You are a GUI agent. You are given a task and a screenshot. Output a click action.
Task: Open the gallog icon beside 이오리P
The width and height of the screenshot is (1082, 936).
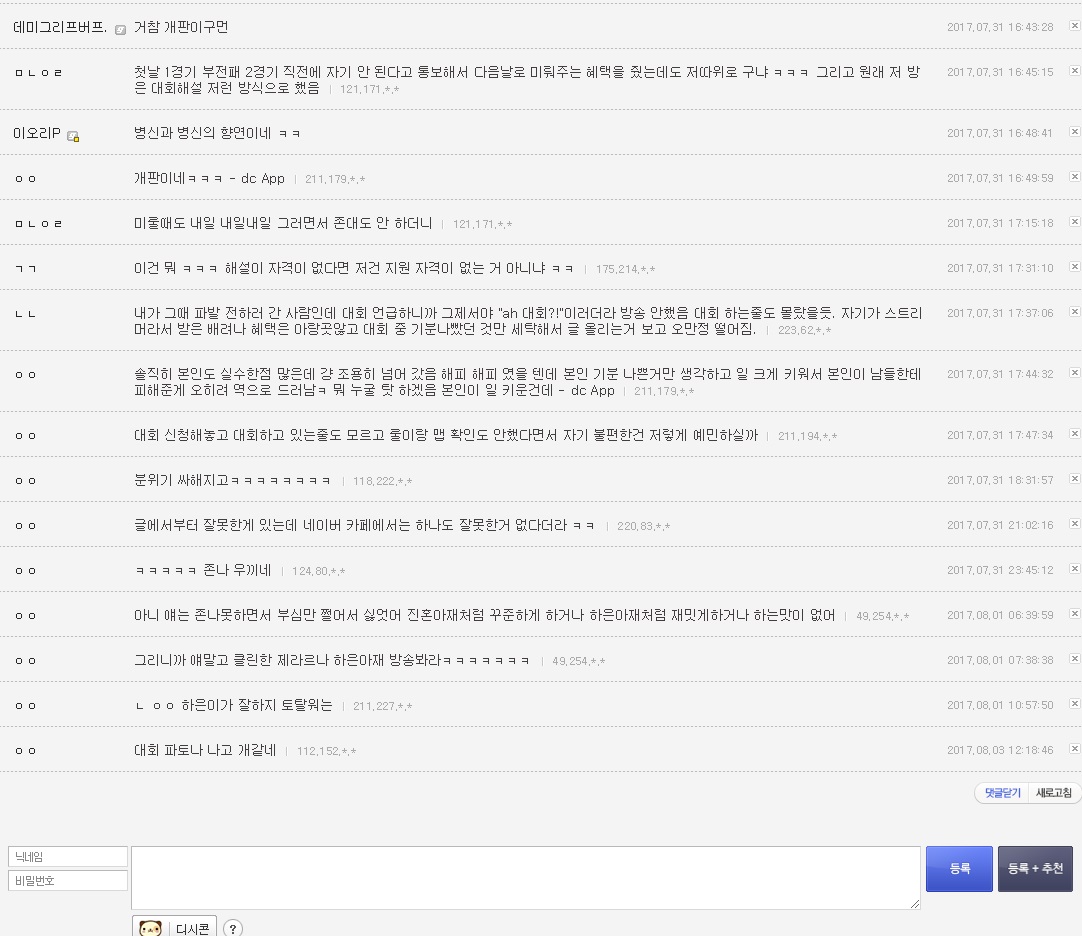[x=73, y=136]
